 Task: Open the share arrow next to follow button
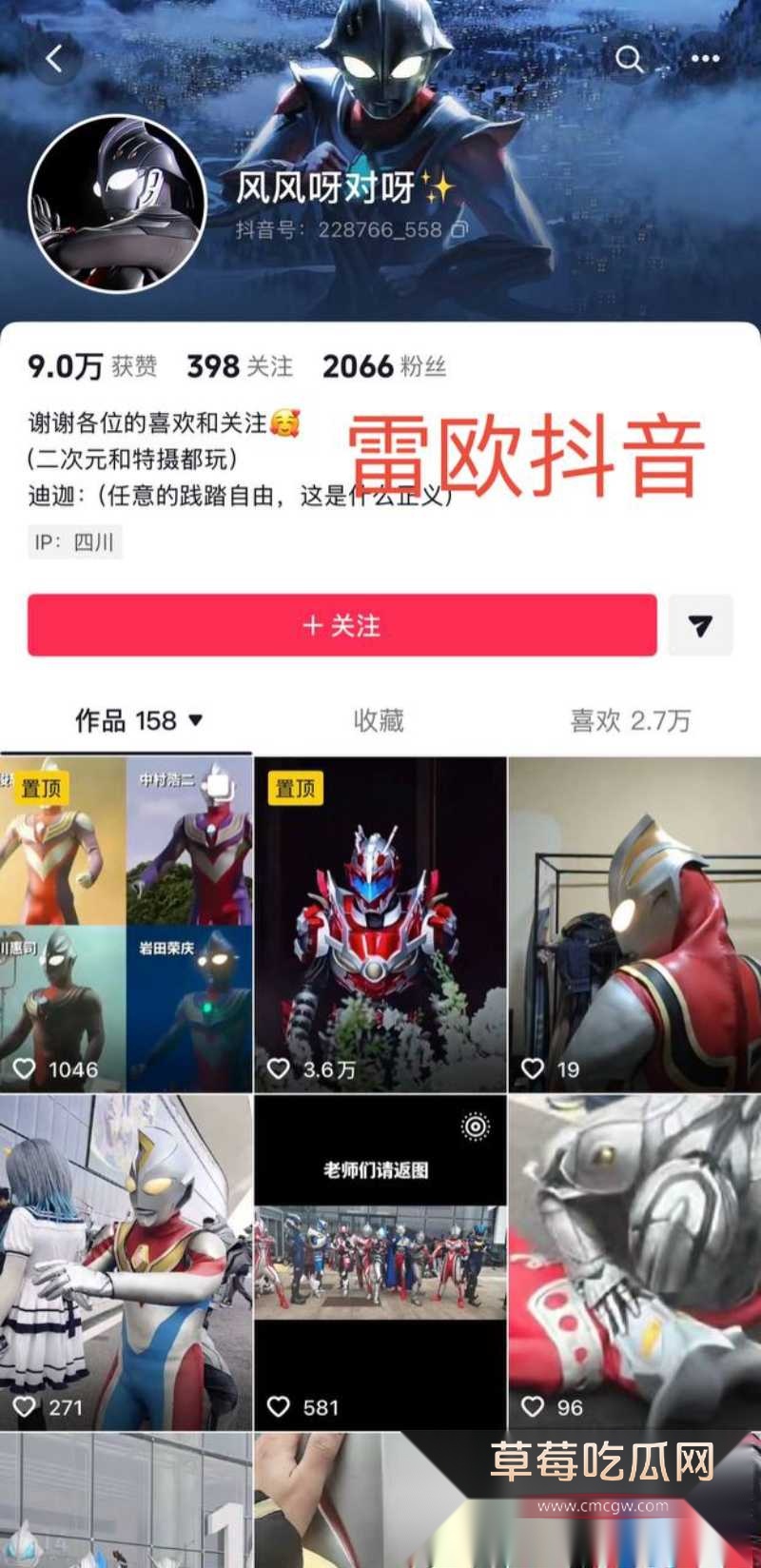point(701,625)
